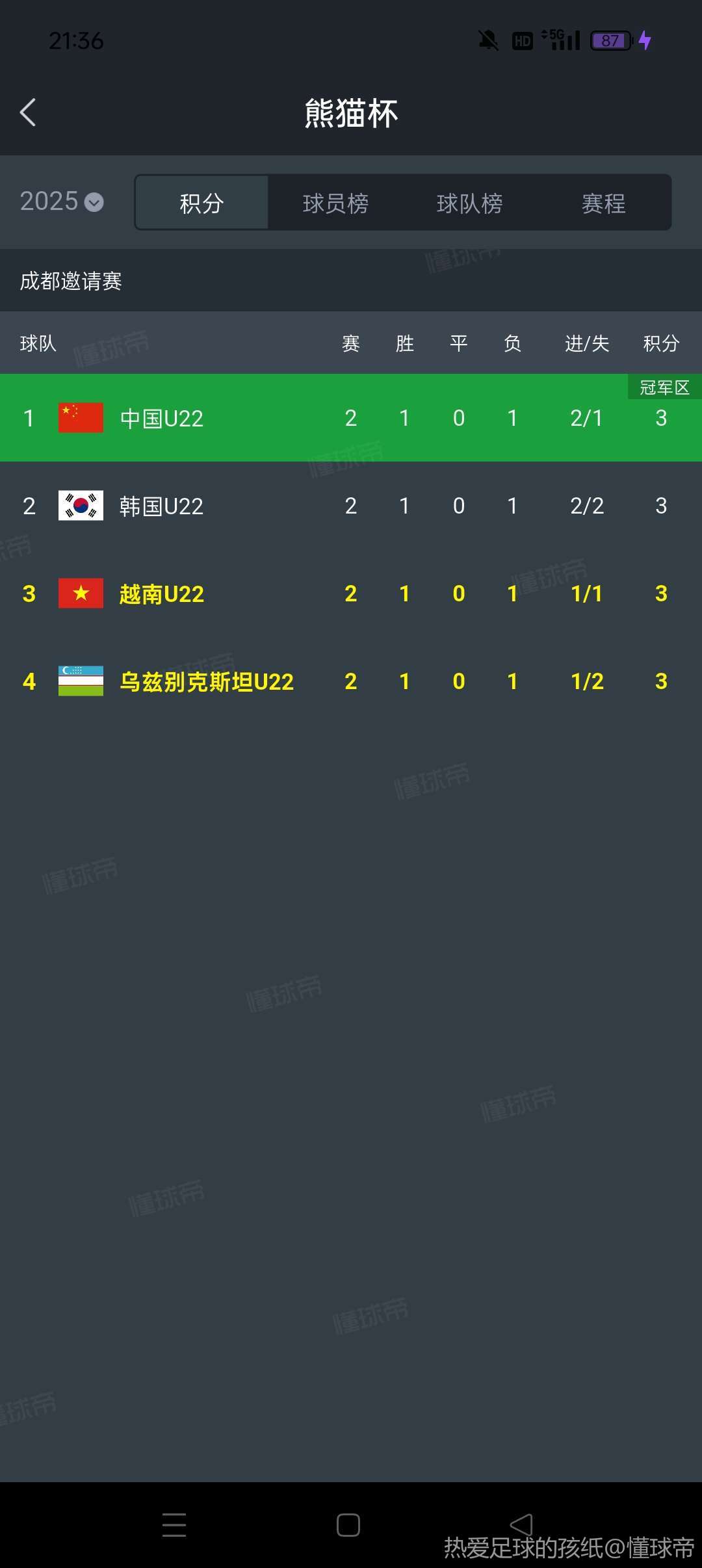Switch to the 球队榜 tab
Viewport: 702px width, 1568px height.
point(469,203)
